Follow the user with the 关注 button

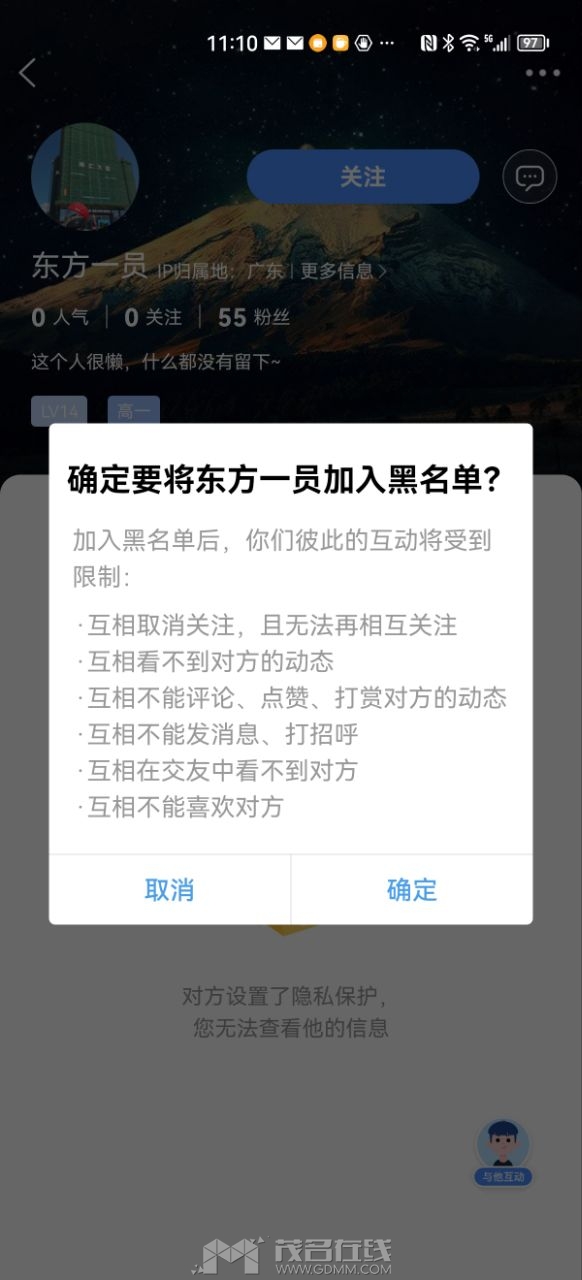363,177
